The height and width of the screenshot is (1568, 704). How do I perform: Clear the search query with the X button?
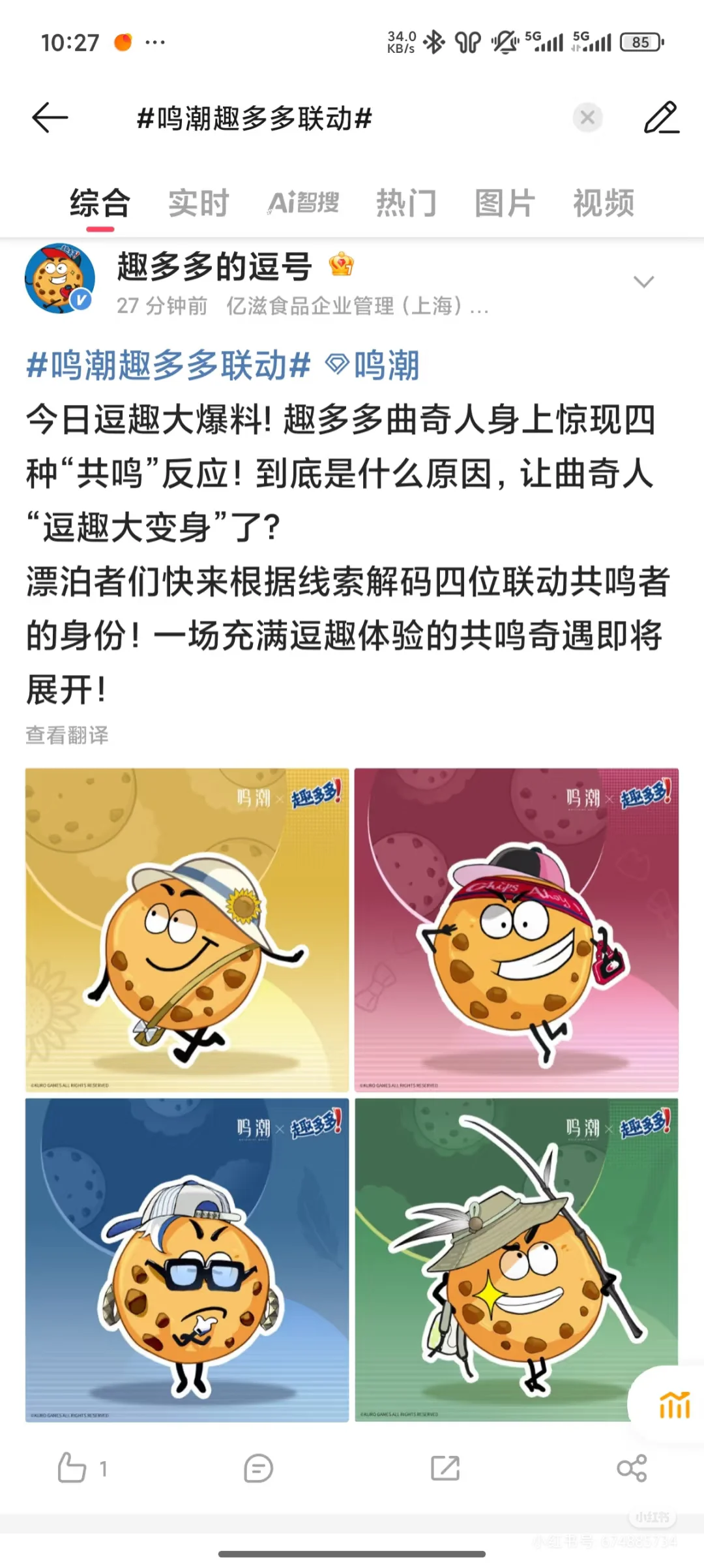587,118
